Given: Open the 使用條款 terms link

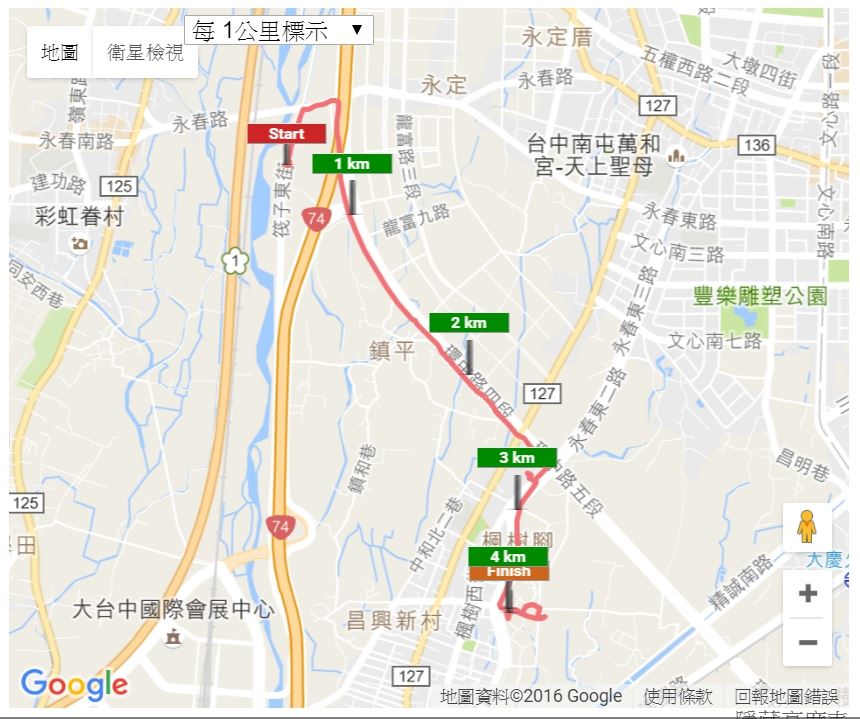Looking at the screenshot, I should [x=678, y=697].
